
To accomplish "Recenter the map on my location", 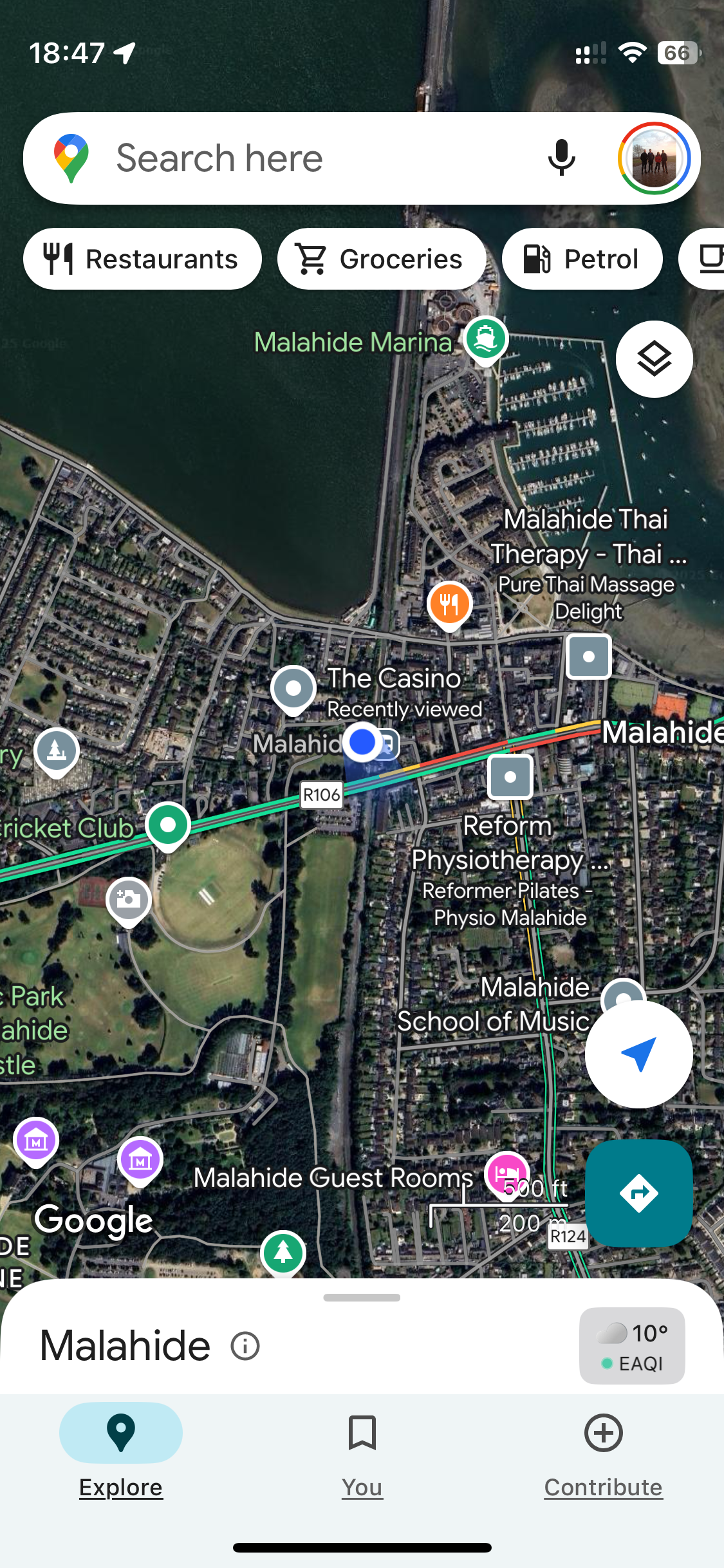I will pyautogui.click(x=638, y=1054).
